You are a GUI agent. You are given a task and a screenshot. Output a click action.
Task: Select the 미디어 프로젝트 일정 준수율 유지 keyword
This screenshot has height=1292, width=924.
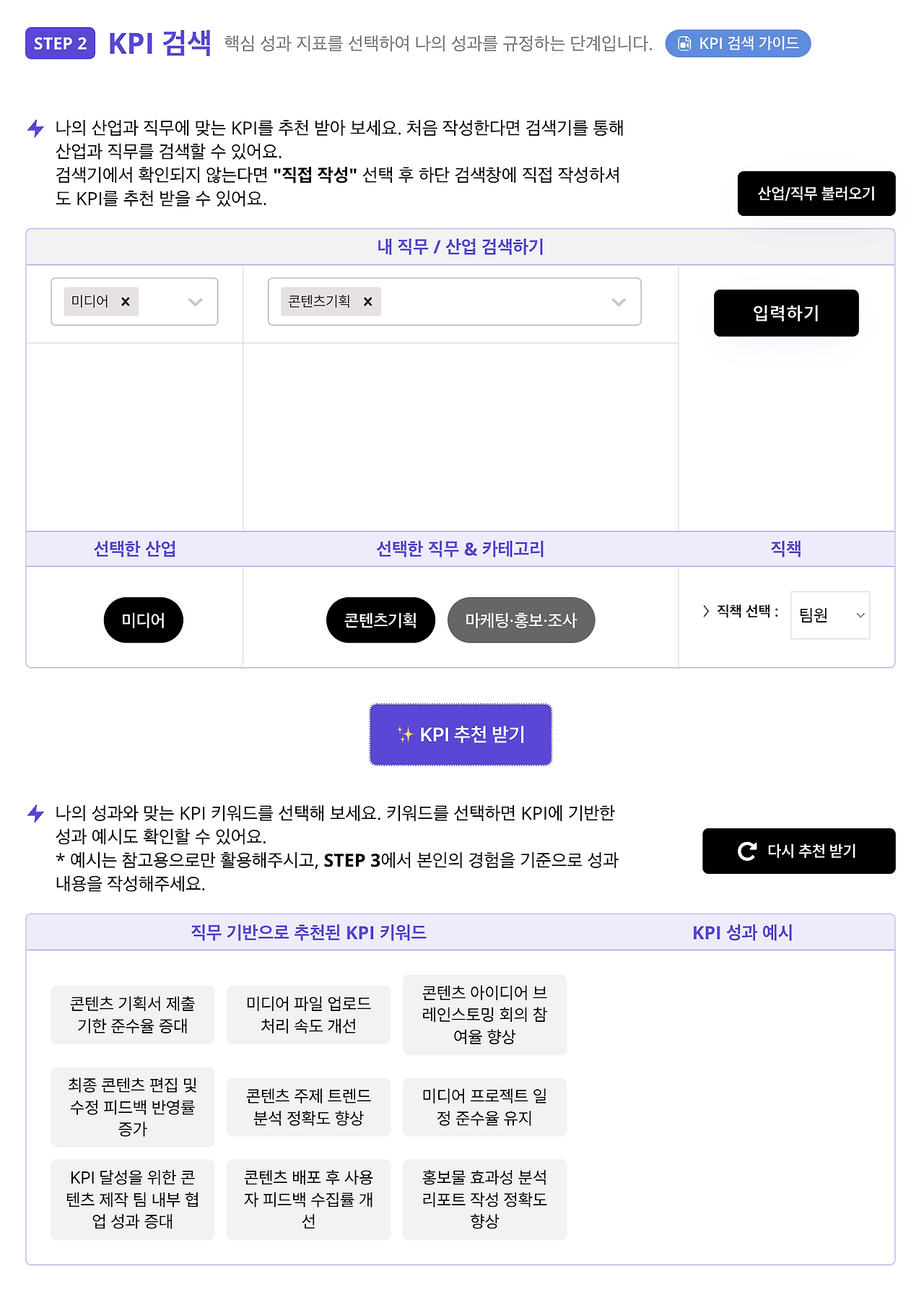(484, 1107)
